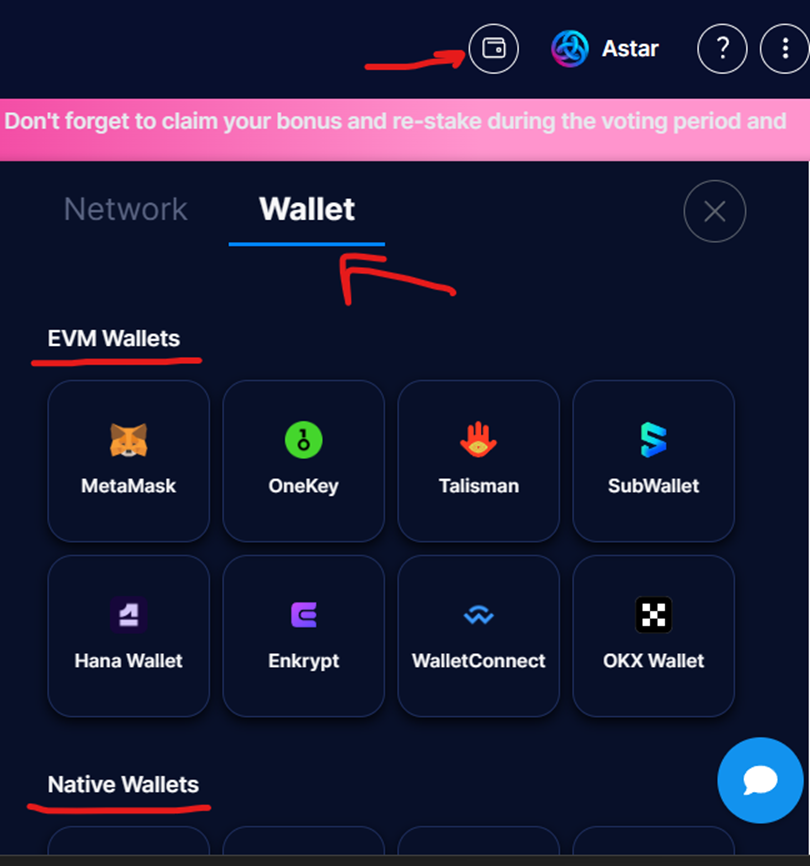The height and width of the screenshot is (866, 810).
Task: Choose MetaMask wallet
Action: (128, 460)
